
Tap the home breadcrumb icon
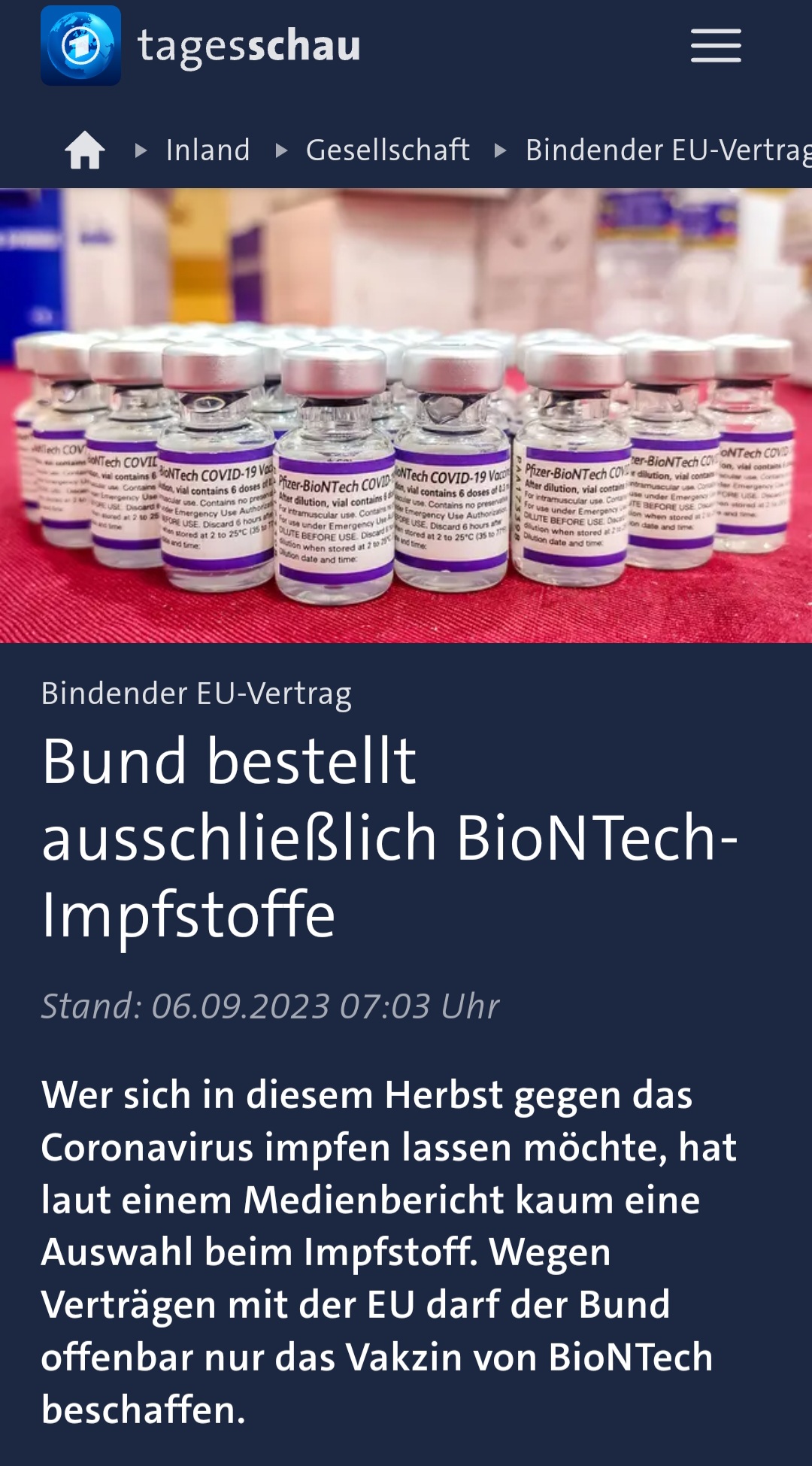point(85,150)
